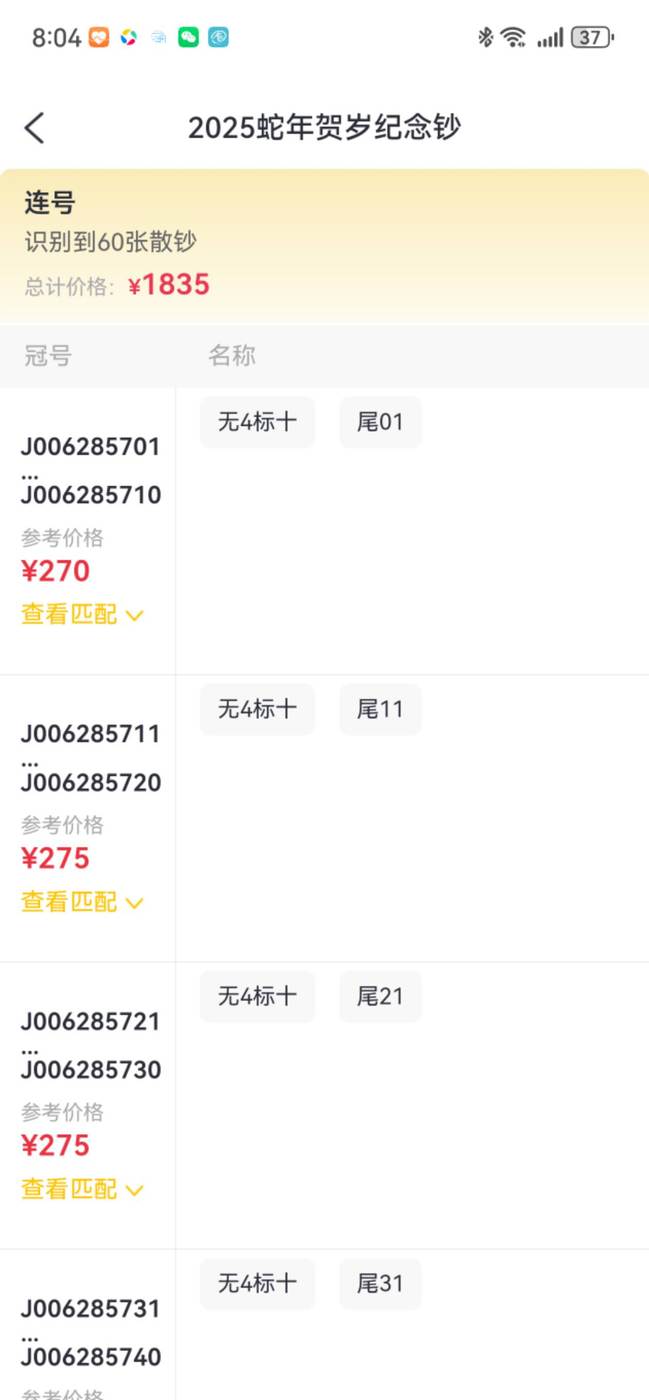Tap the 无4标十 chip beside 尾11
This screenshot has height=1400, width=649.
tap(257, 709)
